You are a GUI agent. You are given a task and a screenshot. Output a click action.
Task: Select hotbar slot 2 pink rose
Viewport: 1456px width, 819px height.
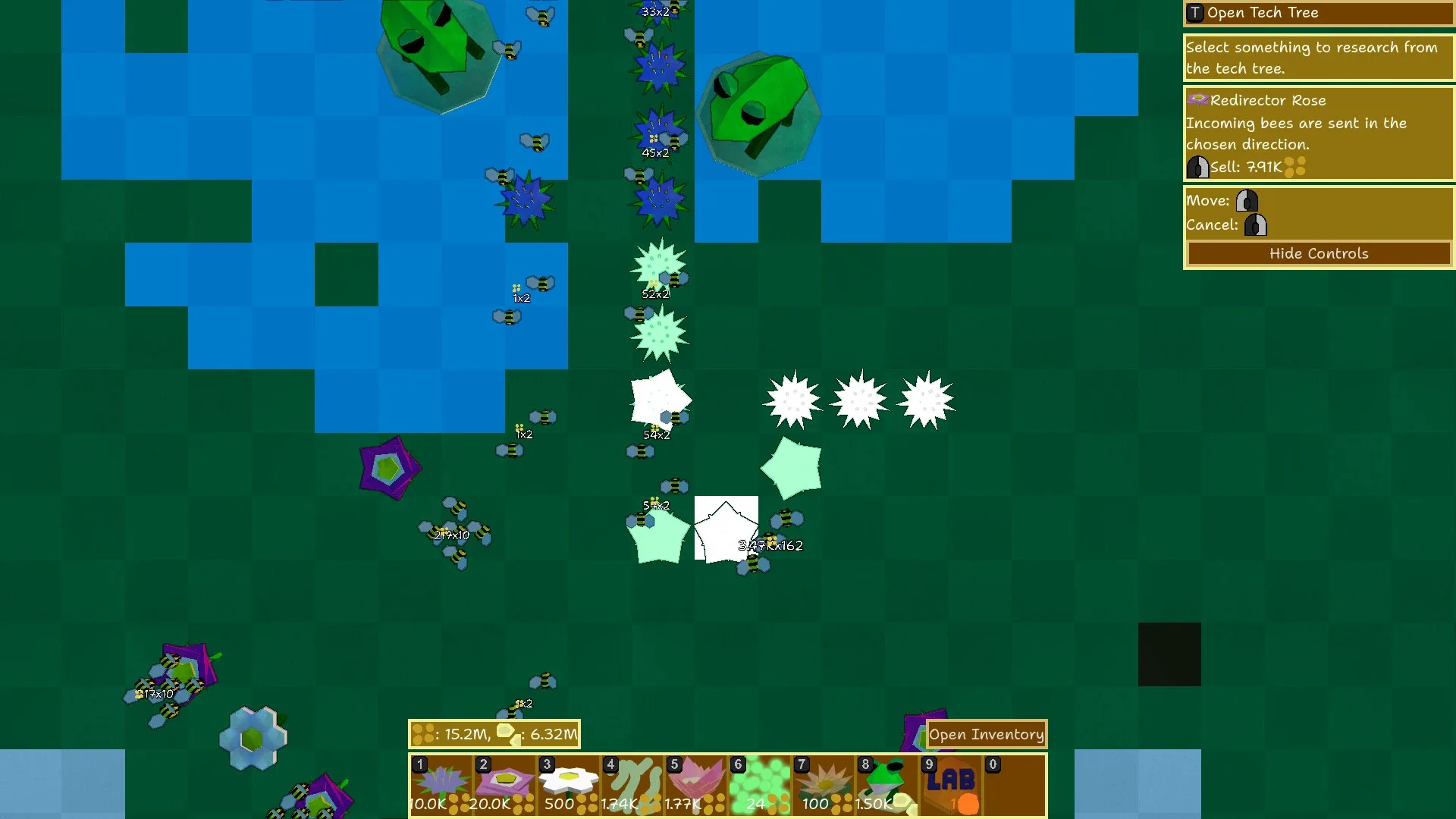point(505,785)
